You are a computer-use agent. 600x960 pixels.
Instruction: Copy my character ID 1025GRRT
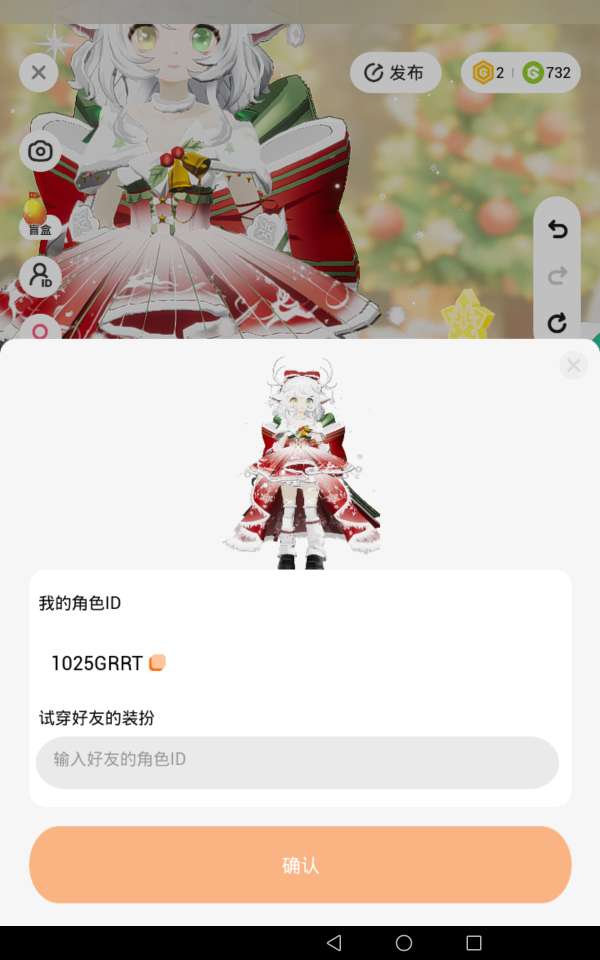click(x=157, y=663)
